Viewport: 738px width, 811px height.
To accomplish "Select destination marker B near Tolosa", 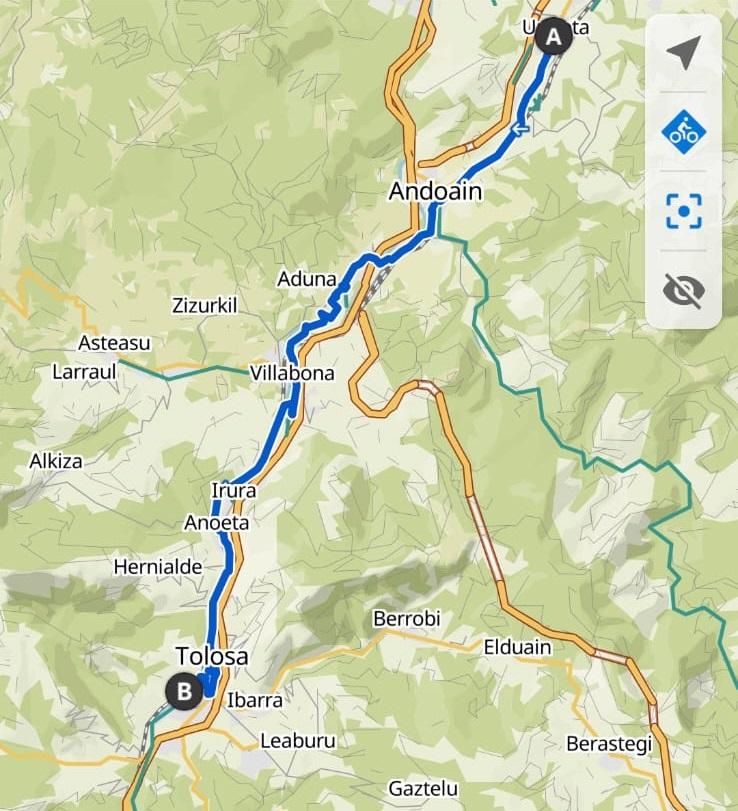I will coord(184,691).
